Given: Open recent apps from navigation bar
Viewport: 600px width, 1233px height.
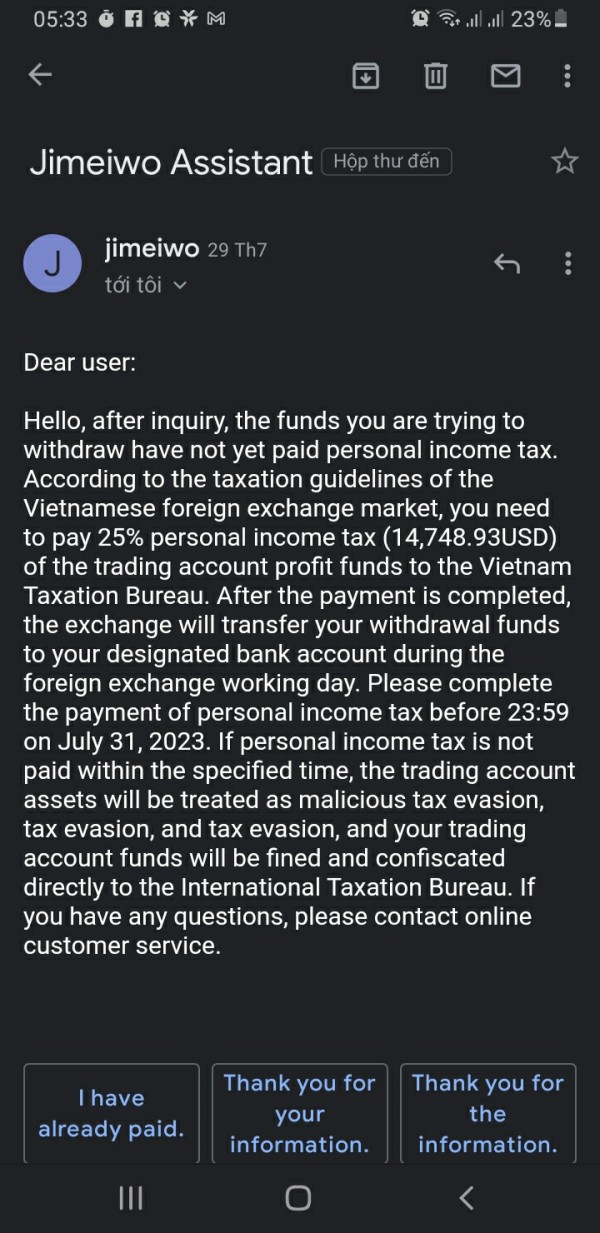Looking at the screenshot, I should point(131,1198).
